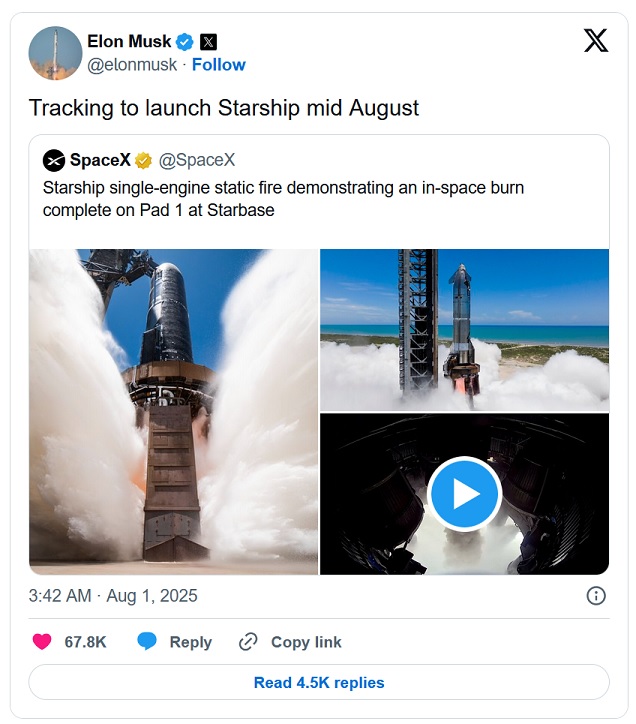Screen dimensions: 636x724
Task: Like this post with the heart
Action: [x=42, y=642]
